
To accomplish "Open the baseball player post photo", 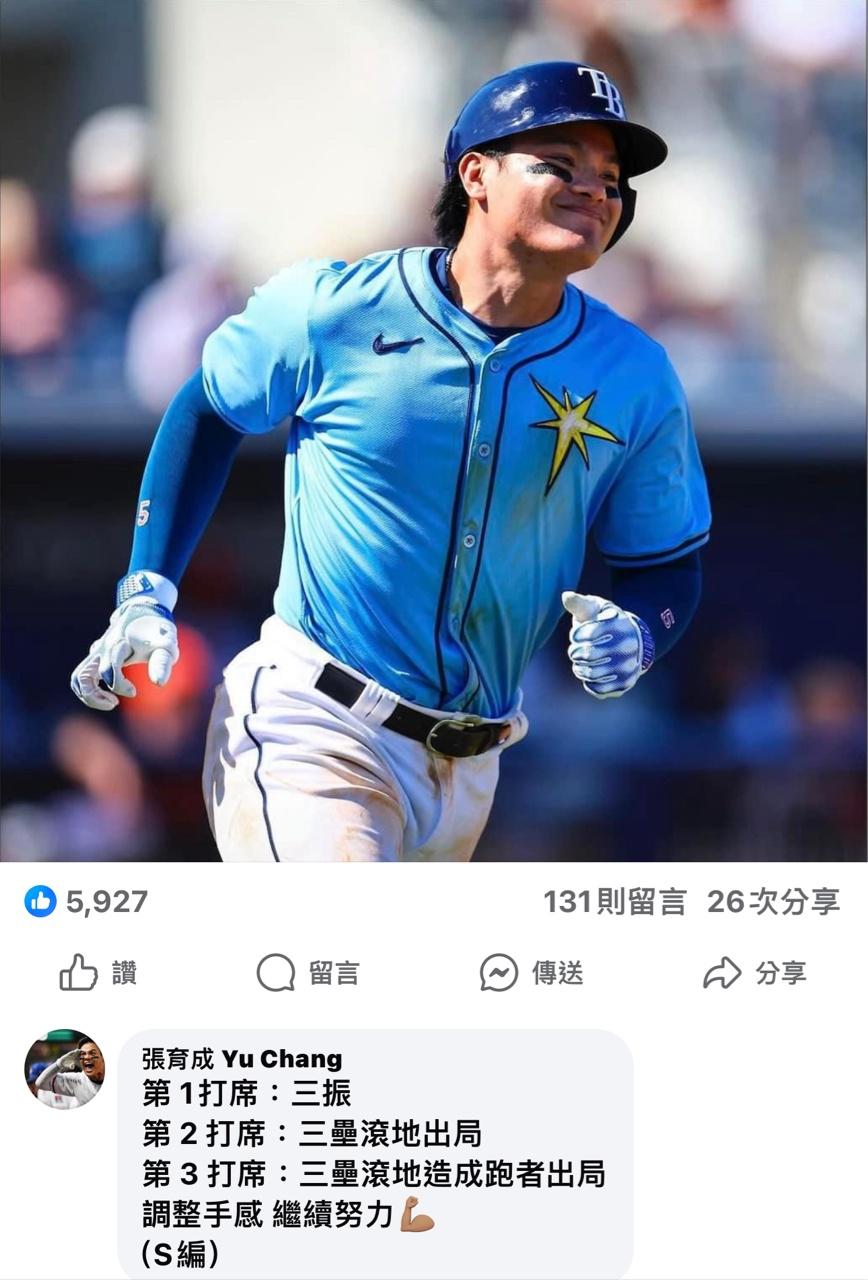I will tap(434, 430).
